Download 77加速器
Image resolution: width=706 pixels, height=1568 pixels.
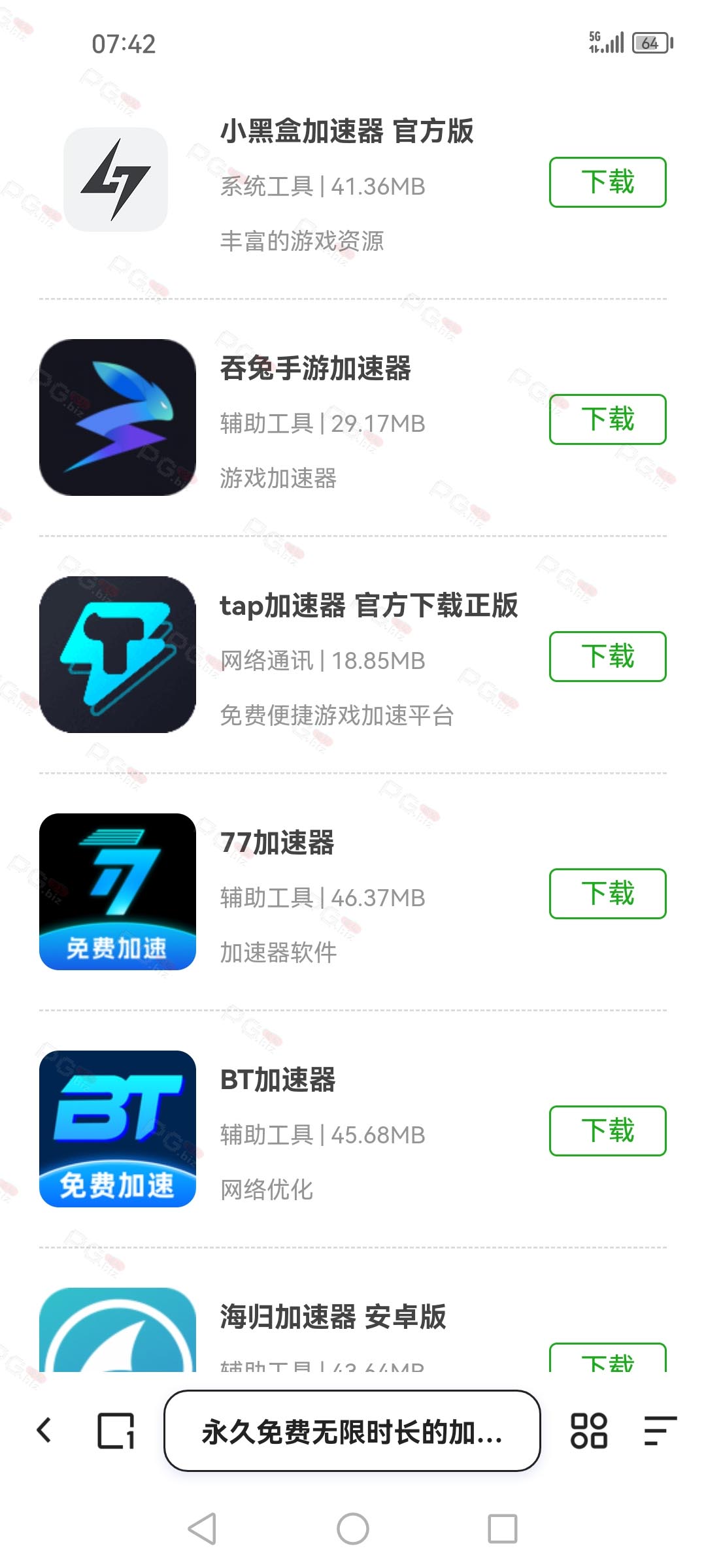pos(607,894)
